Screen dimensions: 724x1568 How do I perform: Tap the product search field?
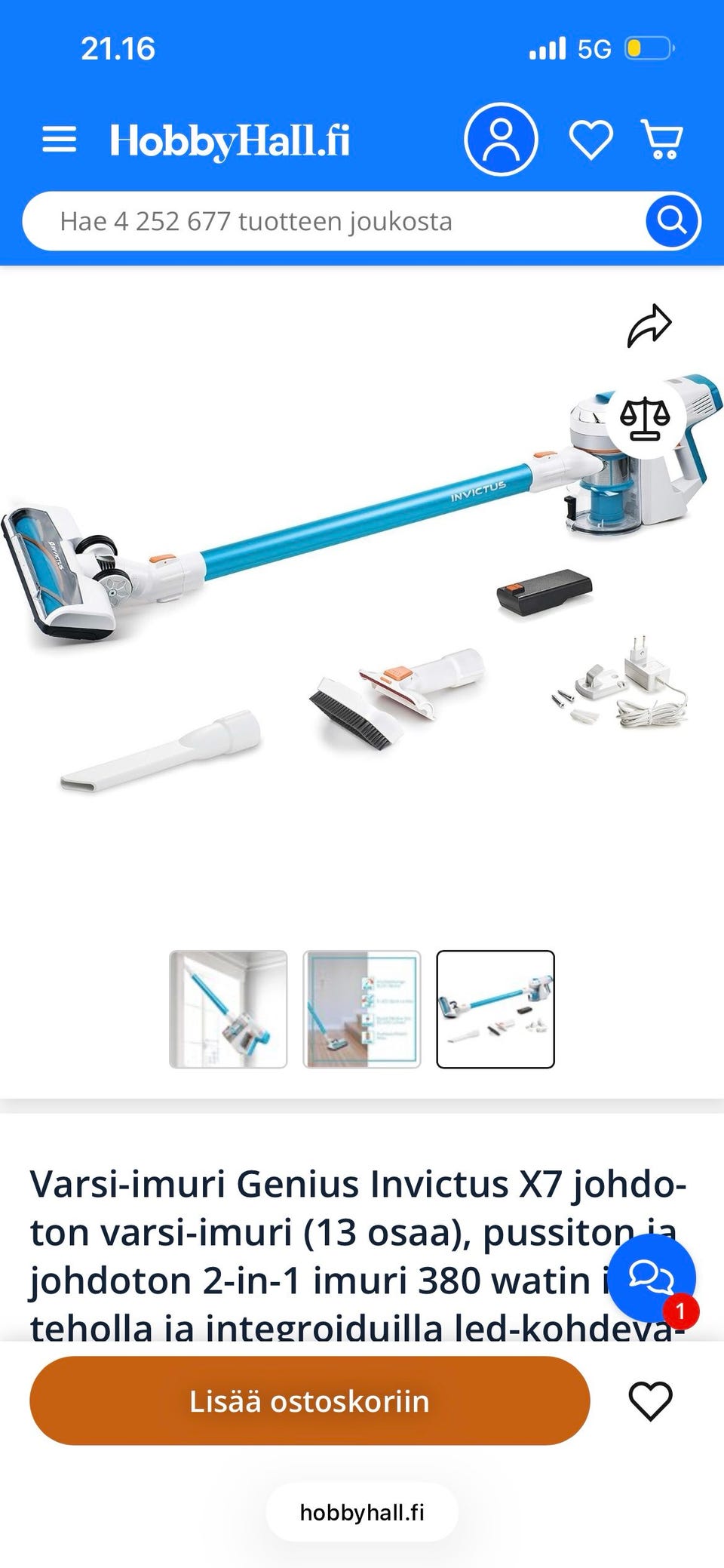point(332,221)
